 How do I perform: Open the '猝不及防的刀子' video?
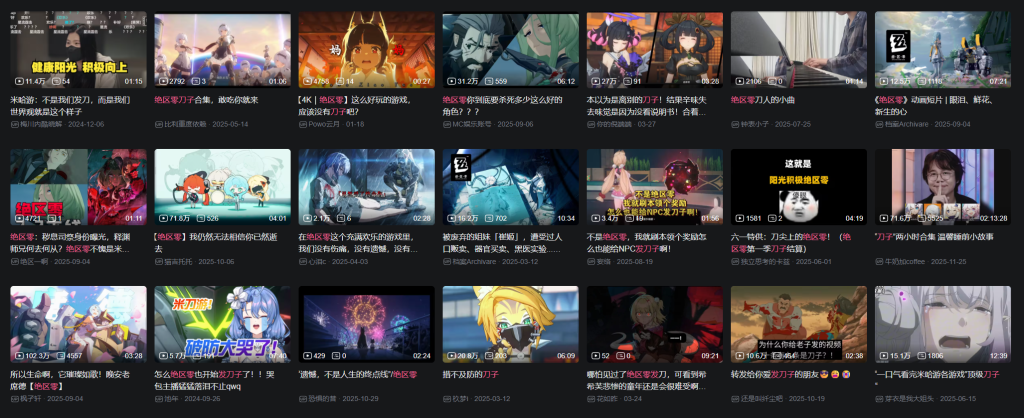(510, 323)
